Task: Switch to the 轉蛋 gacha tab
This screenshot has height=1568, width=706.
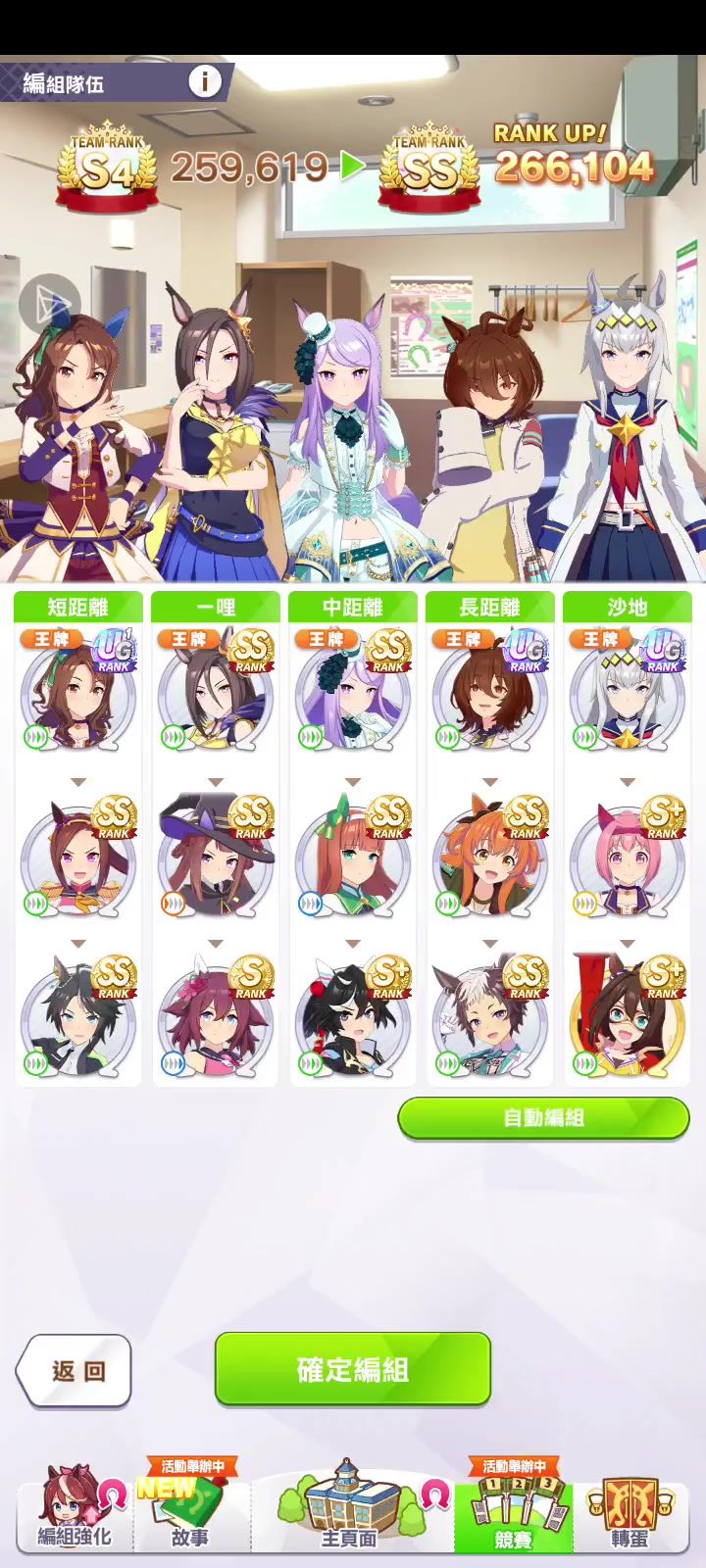Action: (x=629, y=1509)
